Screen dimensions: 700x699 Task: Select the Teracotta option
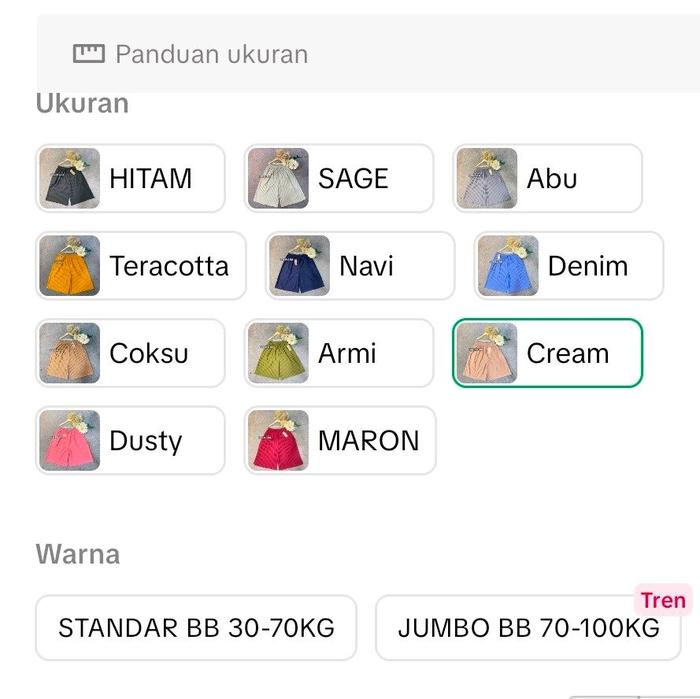point(141,266)
